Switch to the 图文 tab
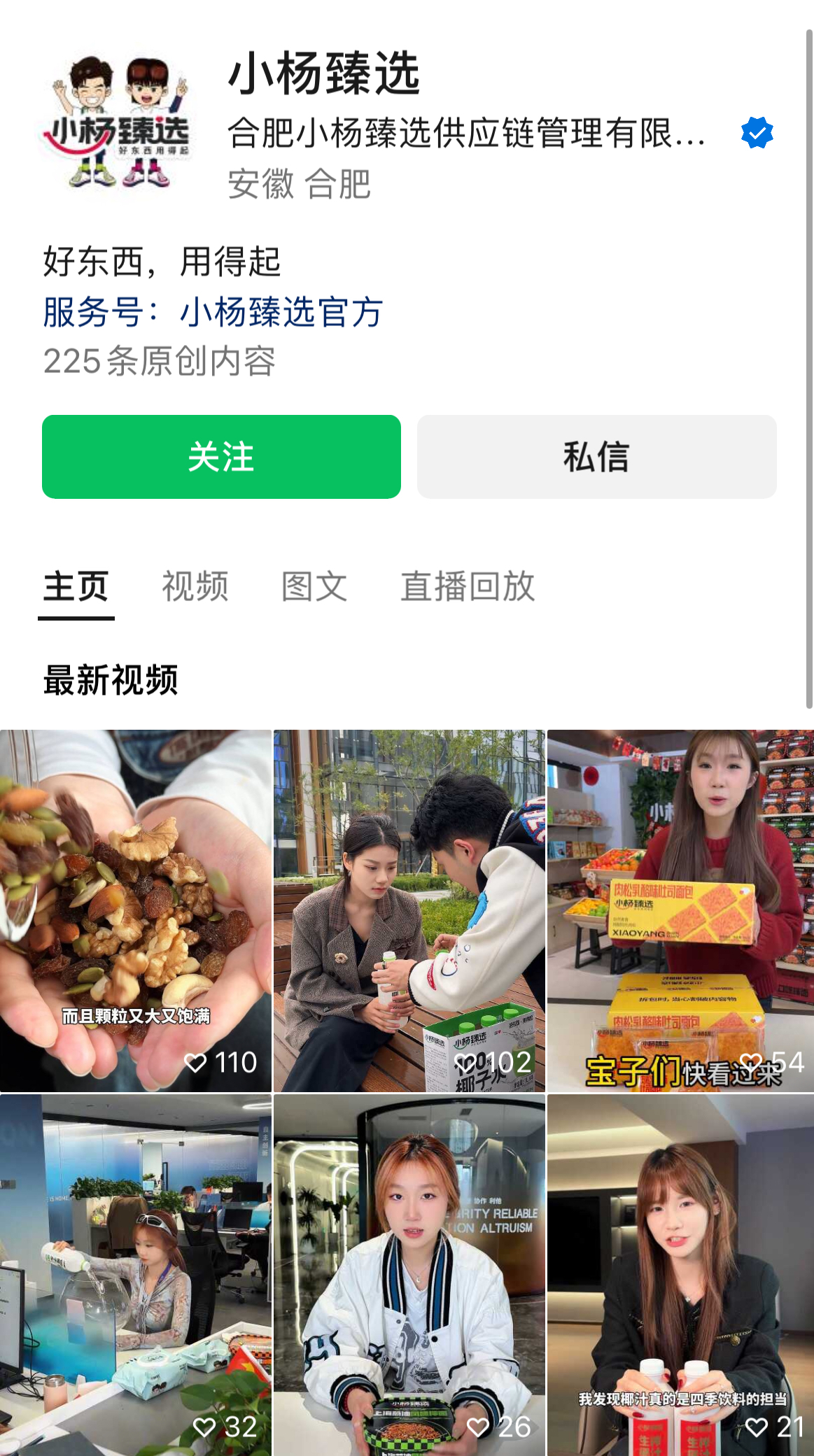The width and height of the screenshot is (814, 1456). 314,586
